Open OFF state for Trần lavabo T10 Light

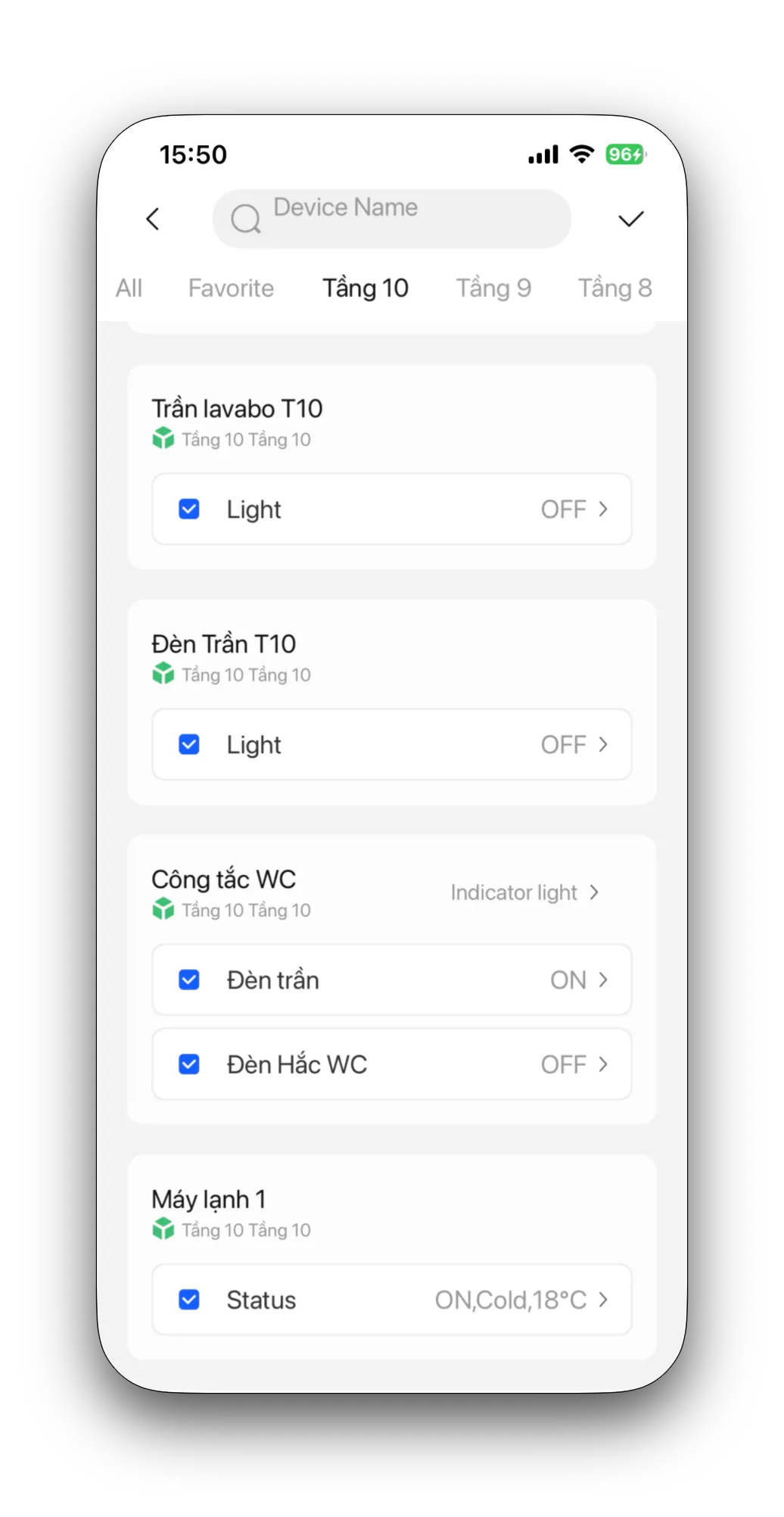pyautogui.click(x=574, y=509)
